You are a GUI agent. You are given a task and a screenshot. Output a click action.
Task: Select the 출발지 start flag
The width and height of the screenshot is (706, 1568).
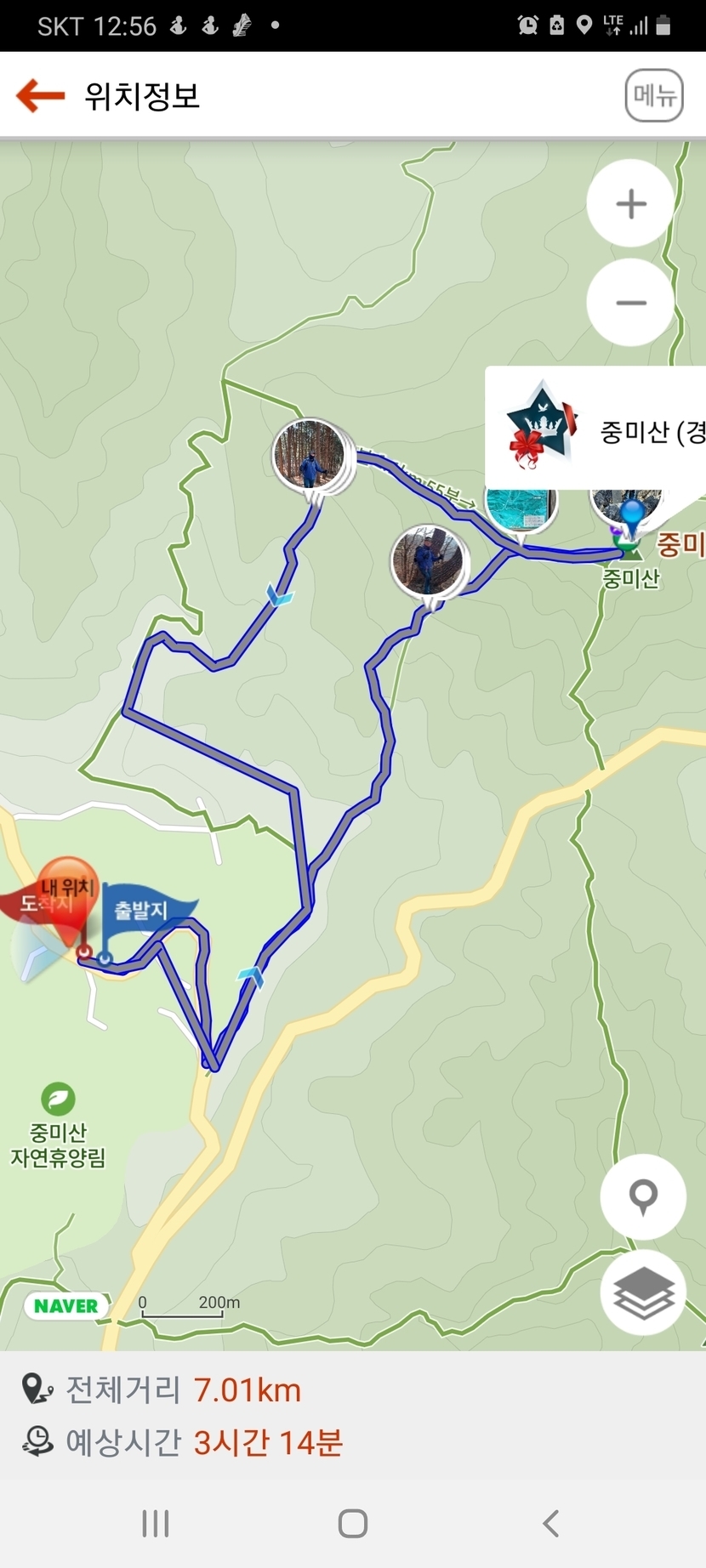[143, 912]
